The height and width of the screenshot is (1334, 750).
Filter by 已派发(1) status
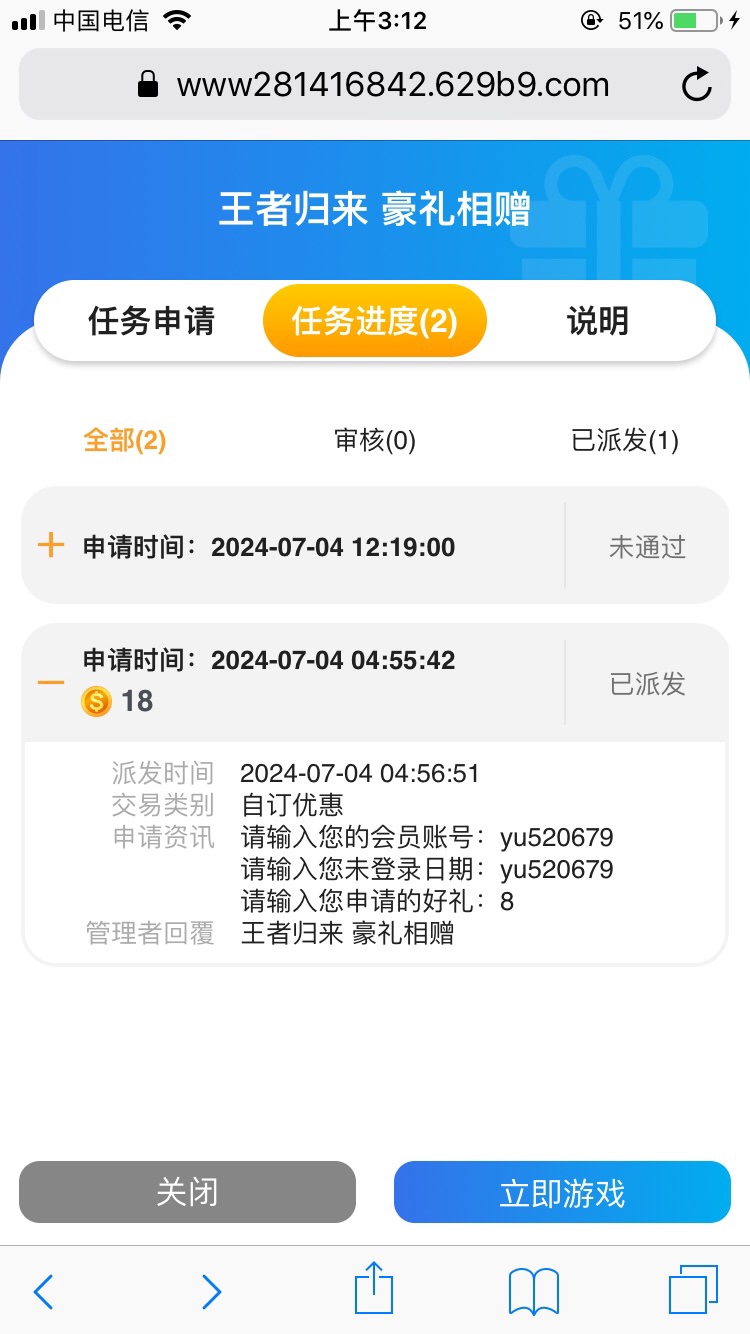[624, 440]
